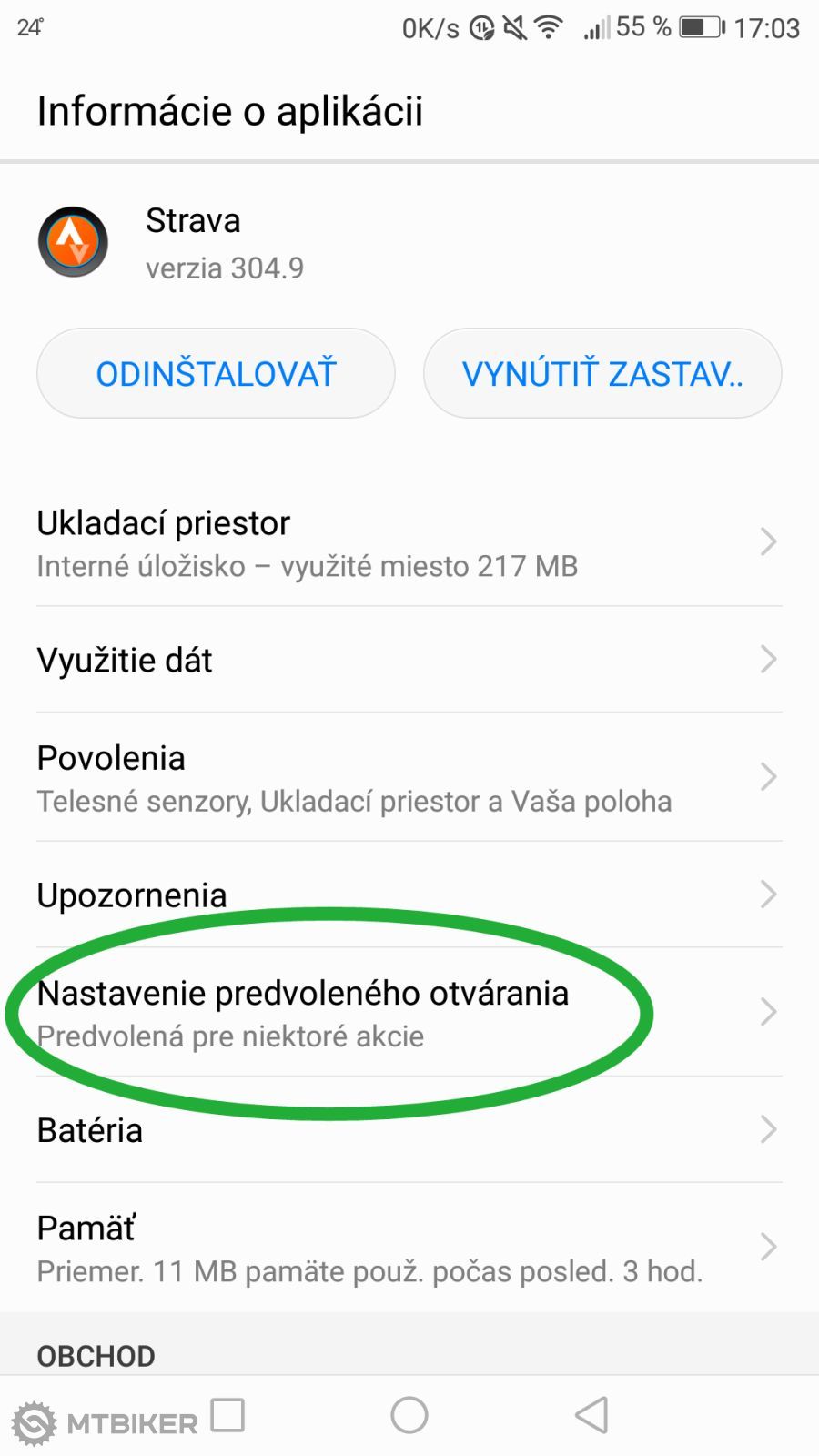
Task: Open Upozornenia notification settings
Action: point(409,895)
